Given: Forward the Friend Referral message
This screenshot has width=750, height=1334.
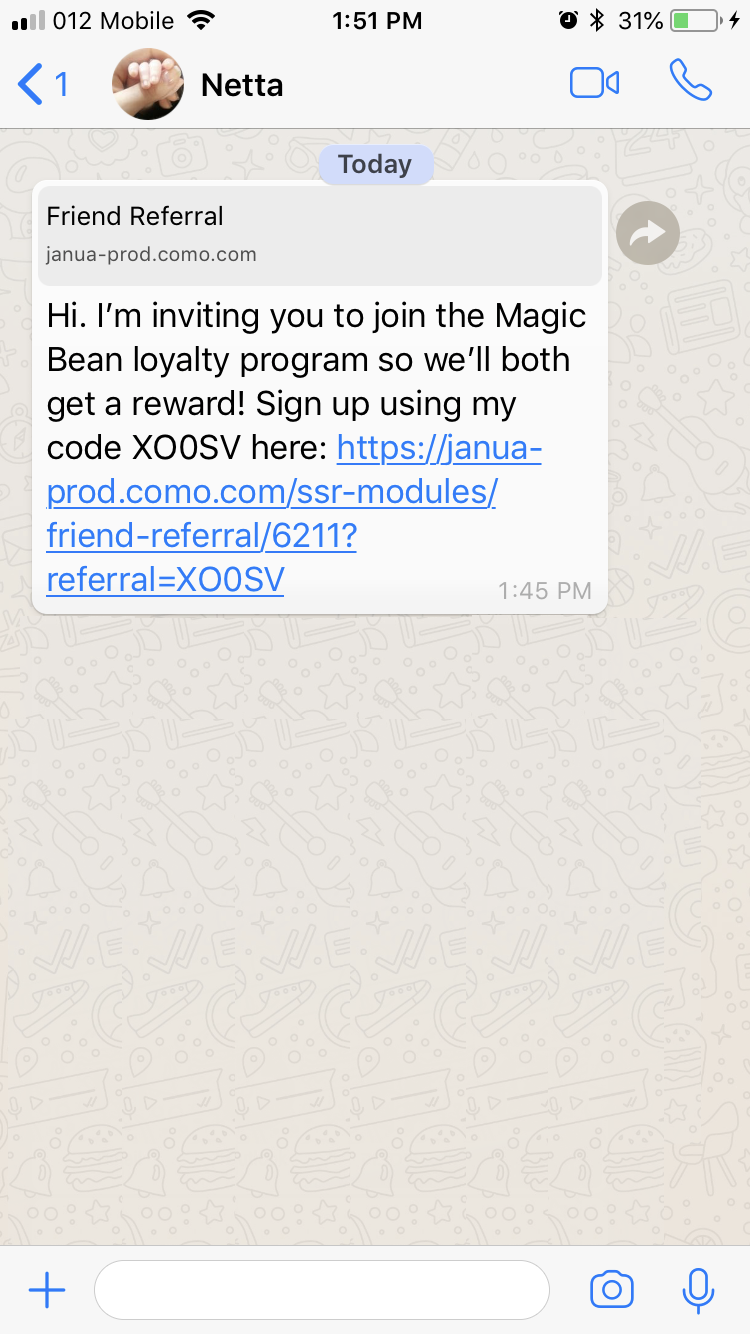Looking at the screenshot, I should pos(648,234).
